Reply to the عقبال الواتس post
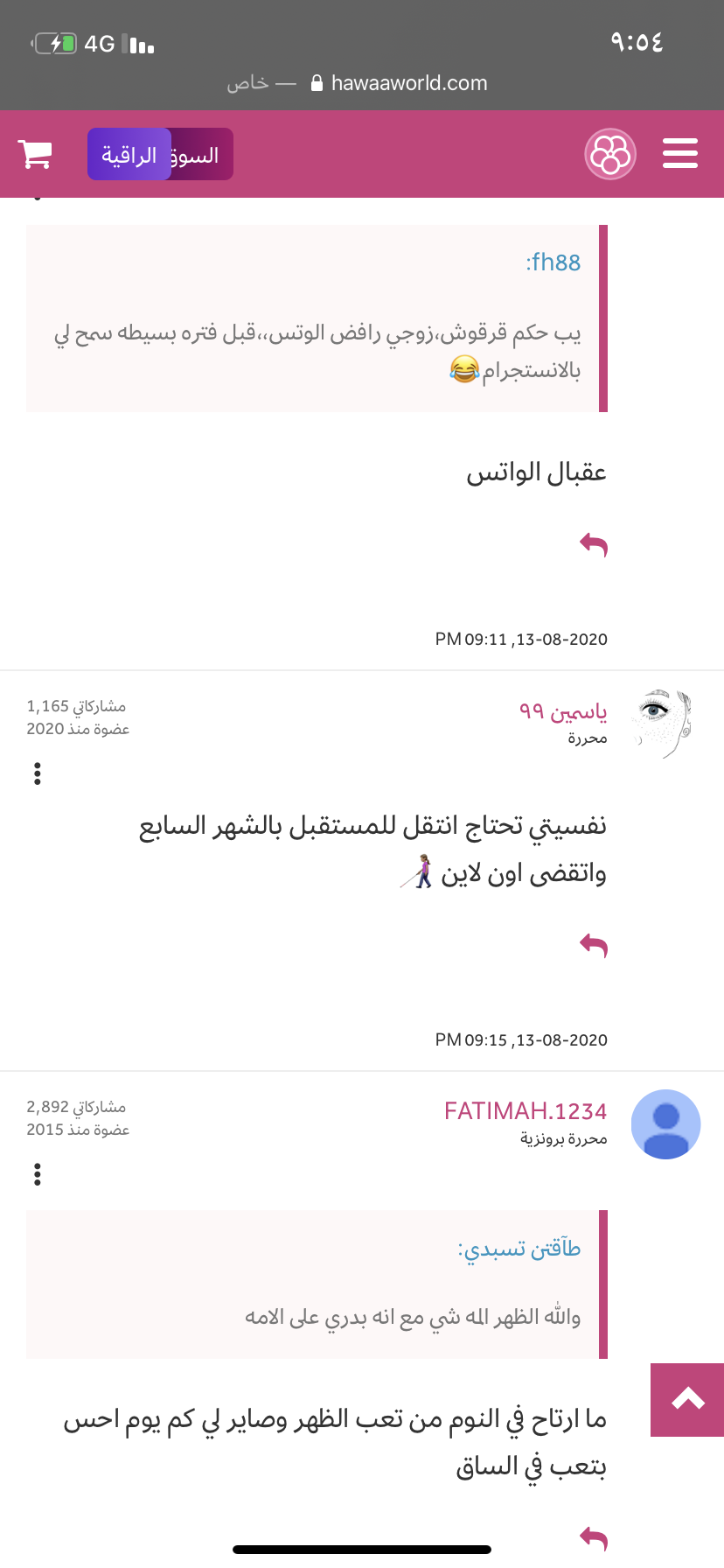Image resolution: width=724 pixels, height=1568 pixels. coord(594,545)
